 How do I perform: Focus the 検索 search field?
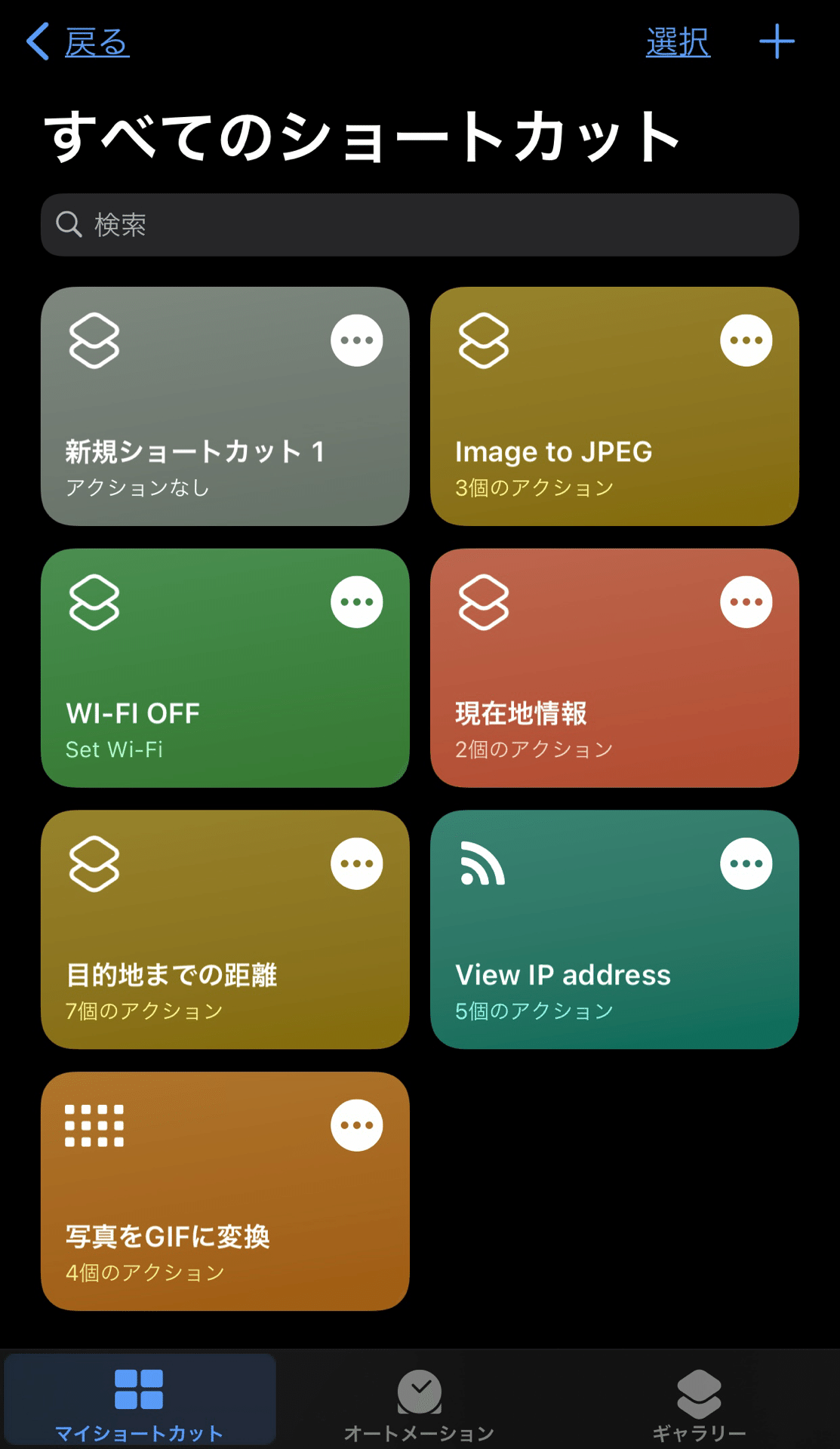pyautogui.click(x=420, y=225)
